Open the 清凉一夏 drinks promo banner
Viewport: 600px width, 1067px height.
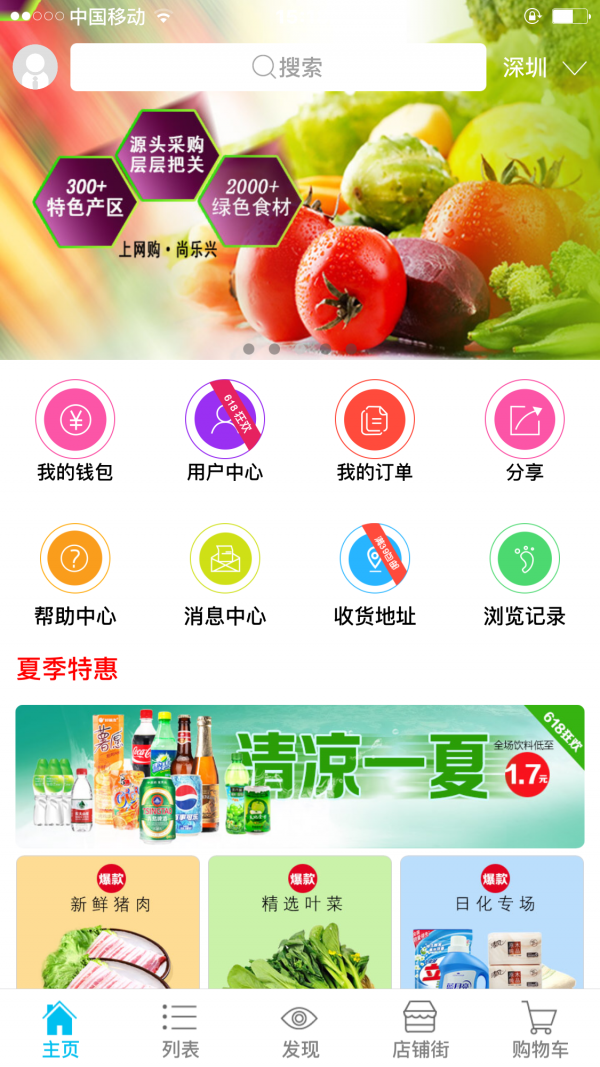coord(300,776)
